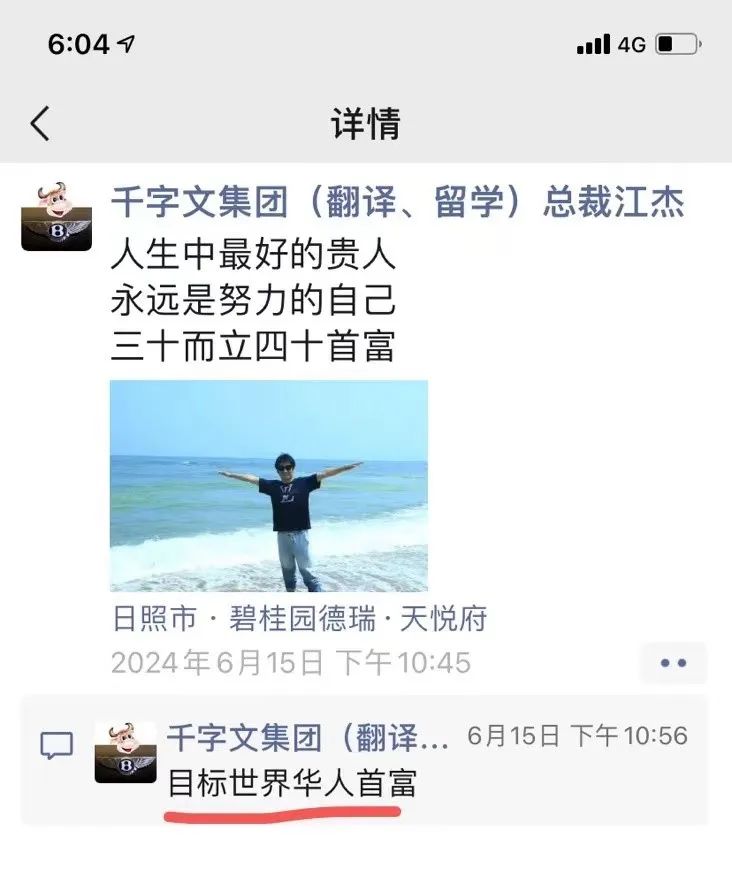Open profile of 千字文集团（翻译、留学）总裁江杰
The image size is (732, 892).
(398, 203)
